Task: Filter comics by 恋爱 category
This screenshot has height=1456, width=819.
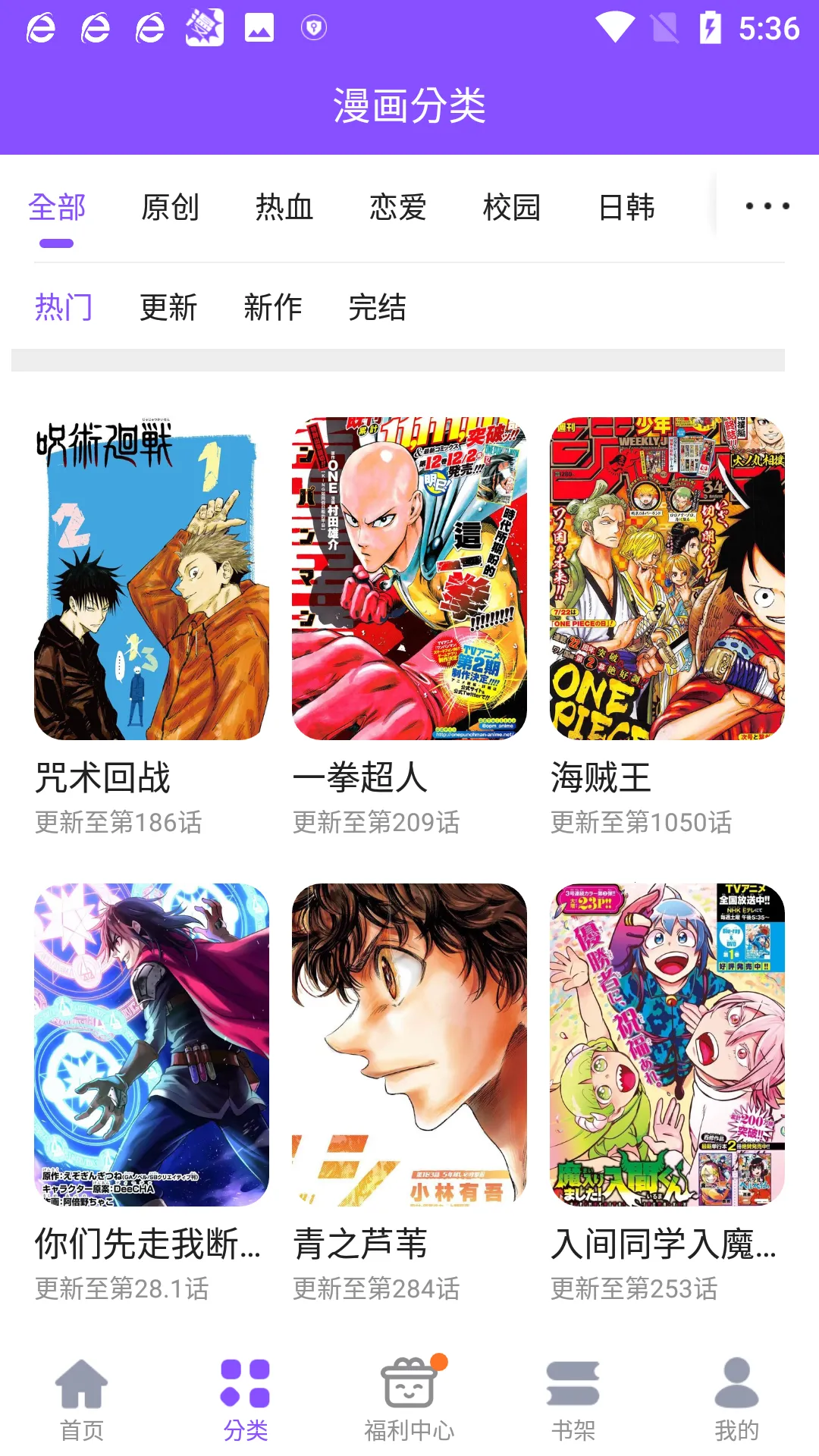Action: [x=398, y=208]
